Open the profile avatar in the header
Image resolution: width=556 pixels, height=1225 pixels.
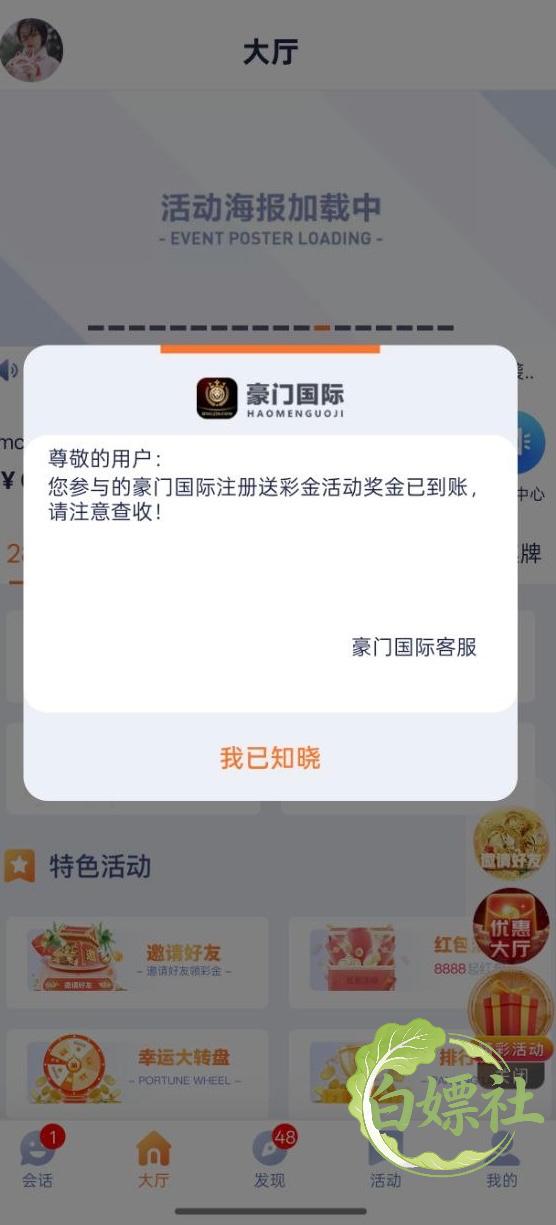(31, 50)
